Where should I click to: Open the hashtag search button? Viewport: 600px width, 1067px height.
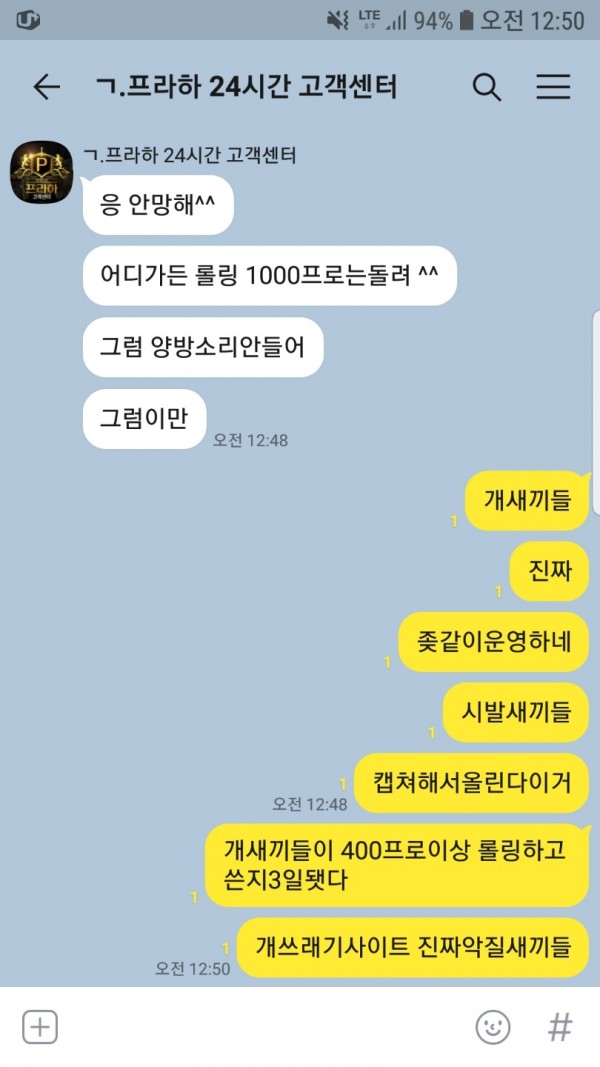point(560,1027)
